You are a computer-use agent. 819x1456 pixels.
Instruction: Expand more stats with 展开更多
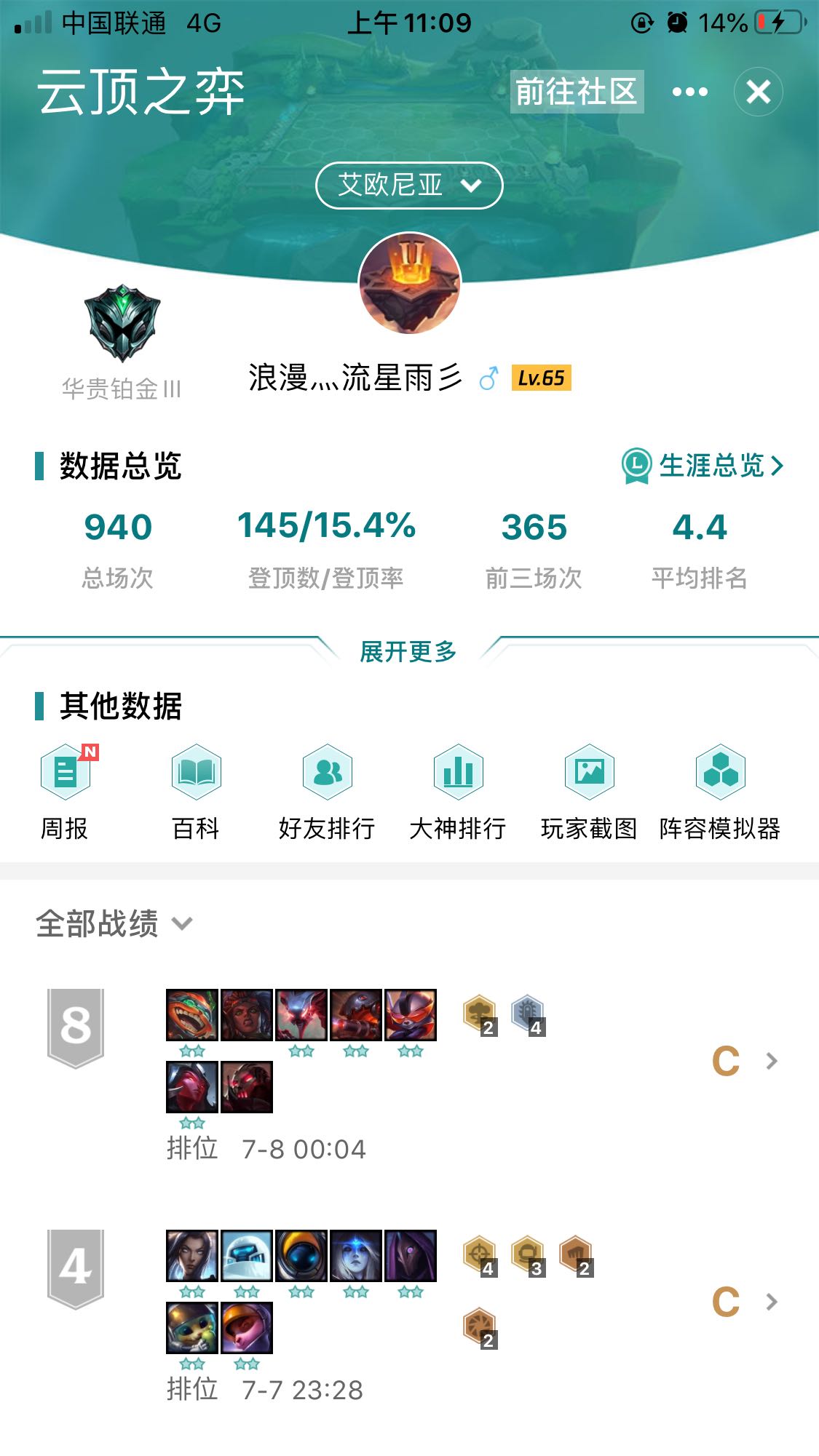(x=408, y=651)
